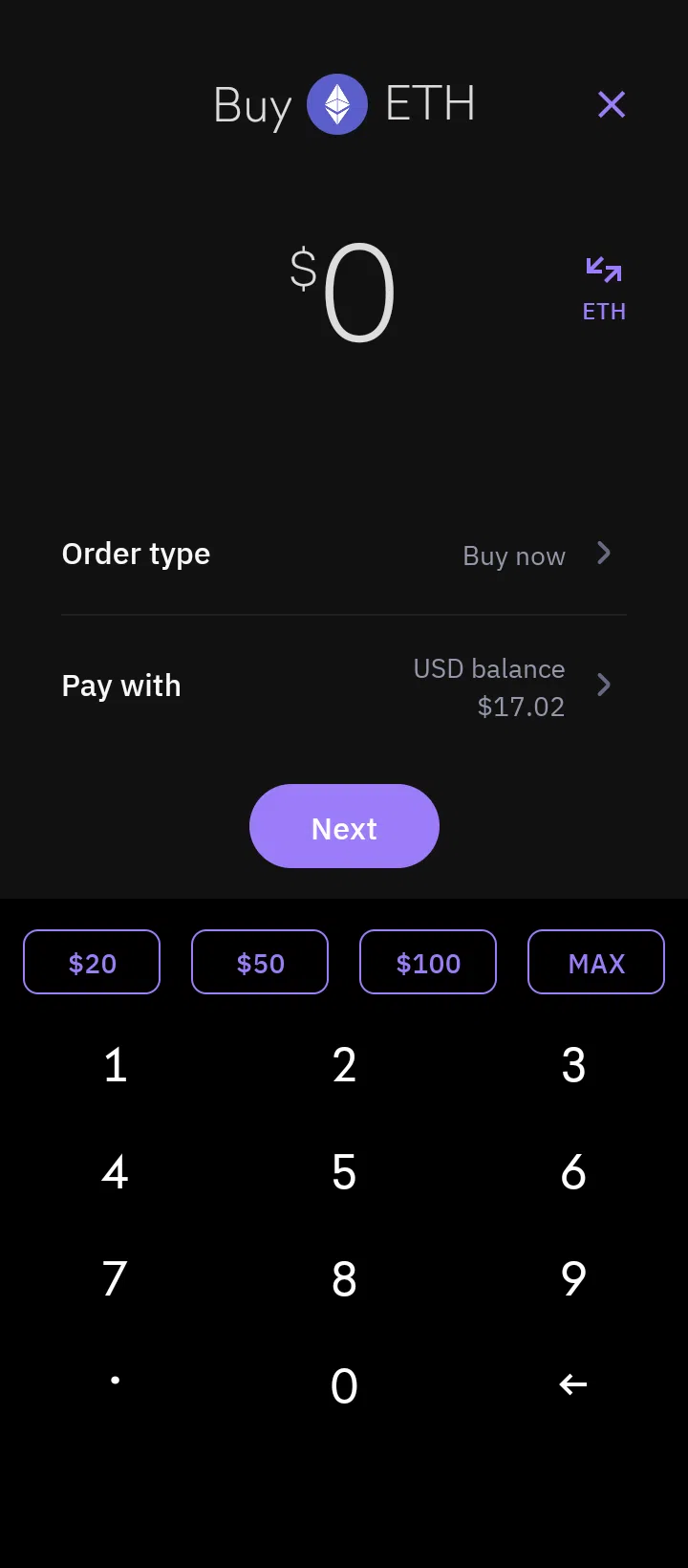
Task: Add a decimal point
Action: (x=115, y=1381)
